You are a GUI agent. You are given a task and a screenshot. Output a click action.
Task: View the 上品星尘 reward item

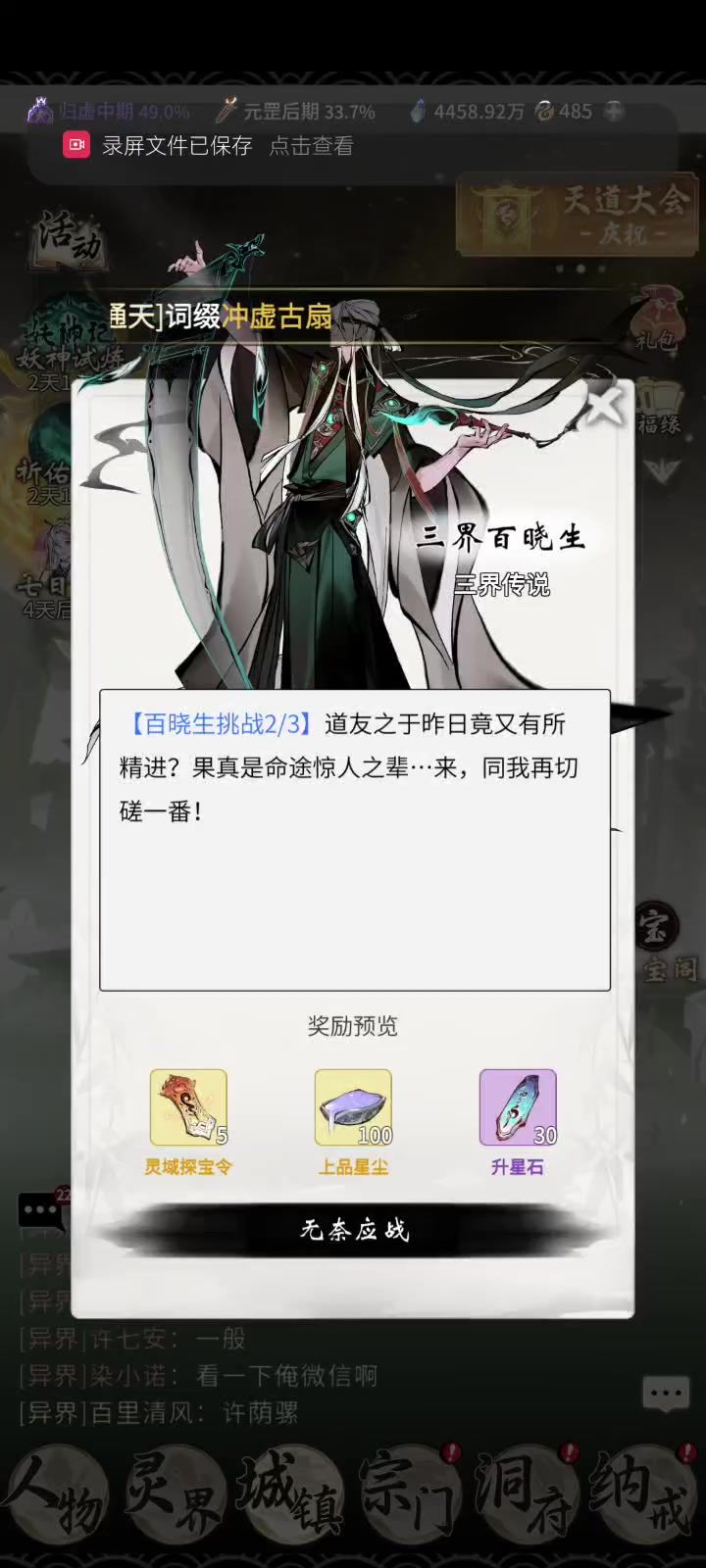(353, 1108)
